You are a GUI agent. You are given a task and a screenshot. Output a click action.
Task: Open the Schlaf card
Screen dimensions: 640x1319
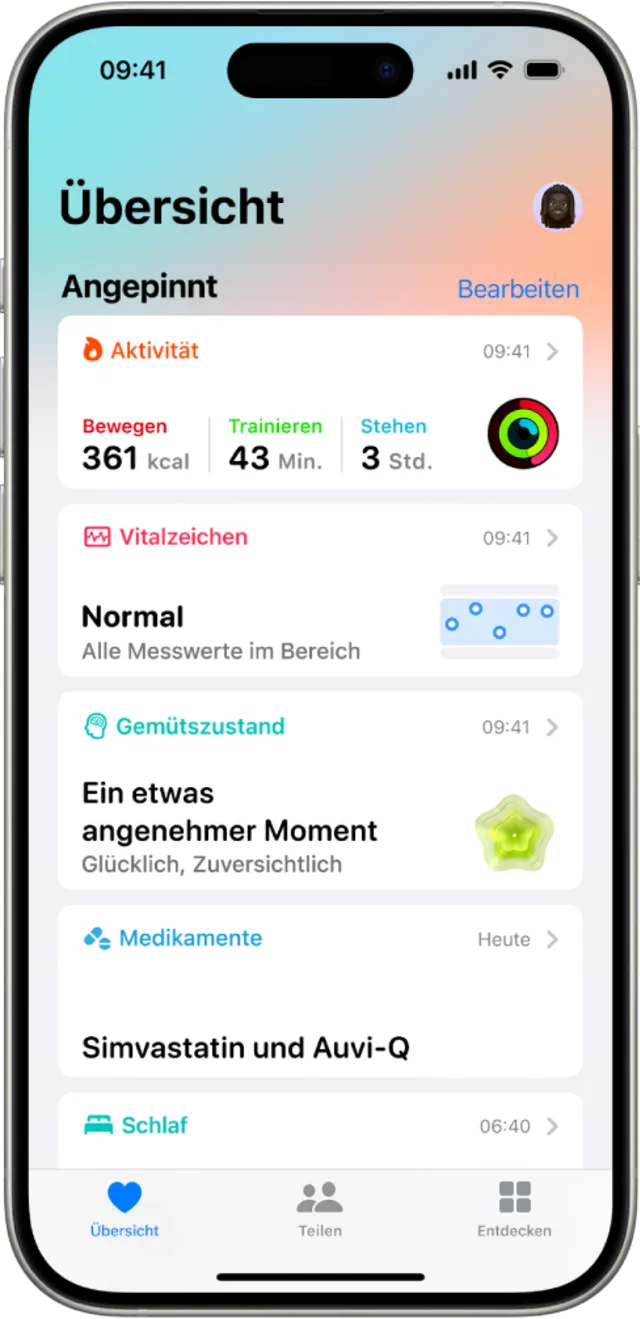pos(320,1128)
